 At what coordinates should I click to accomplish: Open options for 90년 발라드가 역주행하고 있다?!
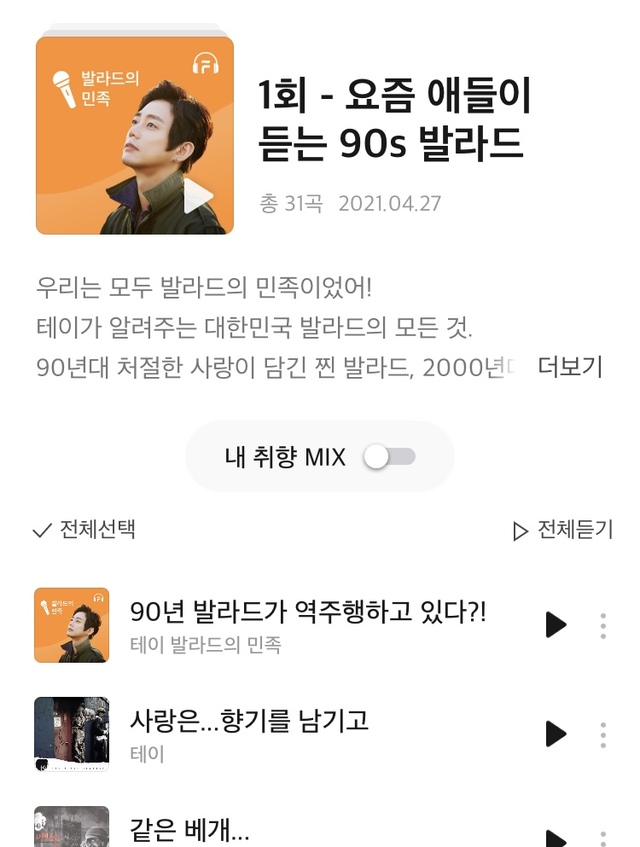pos(603,625)
